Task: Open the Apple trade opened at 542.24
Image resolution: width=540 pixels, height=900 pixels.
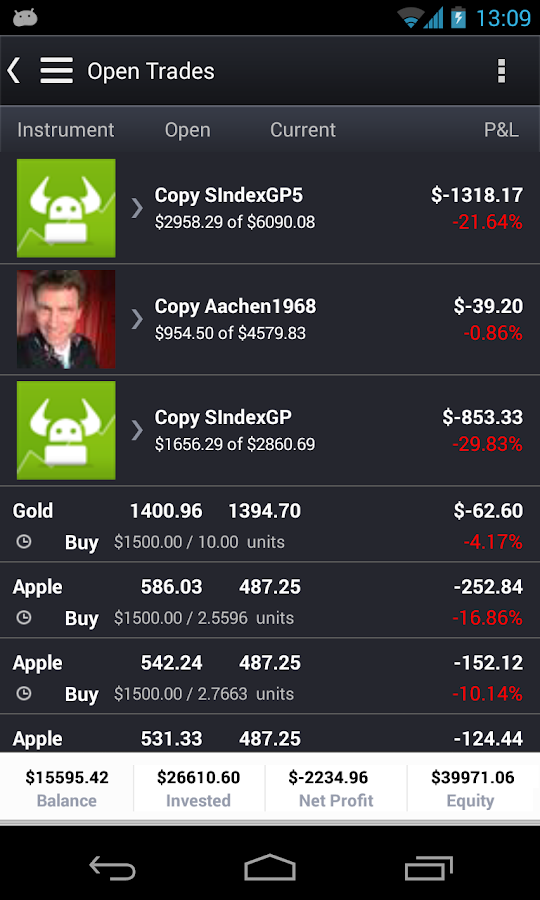Action: tap(270, 676)
